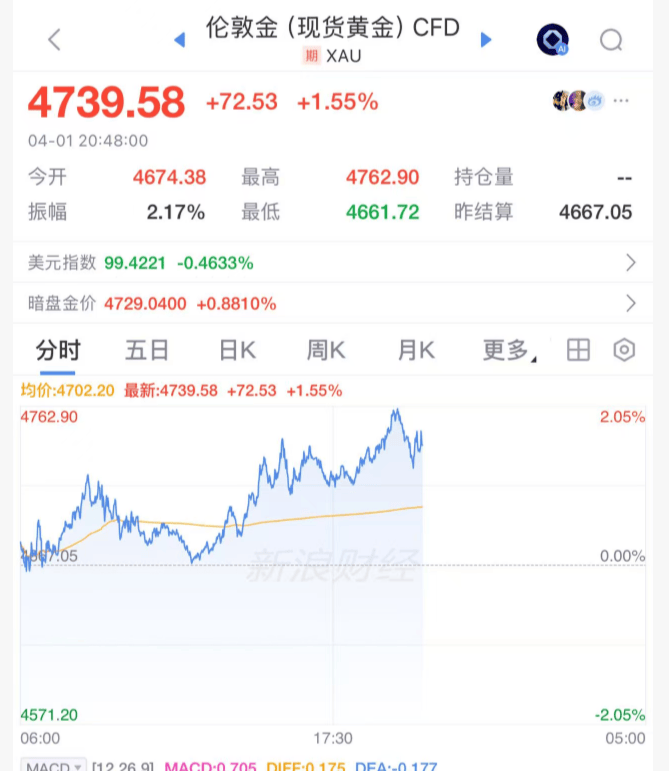Open the three-dot share options
669x771 pixels.
coord(622,100)
